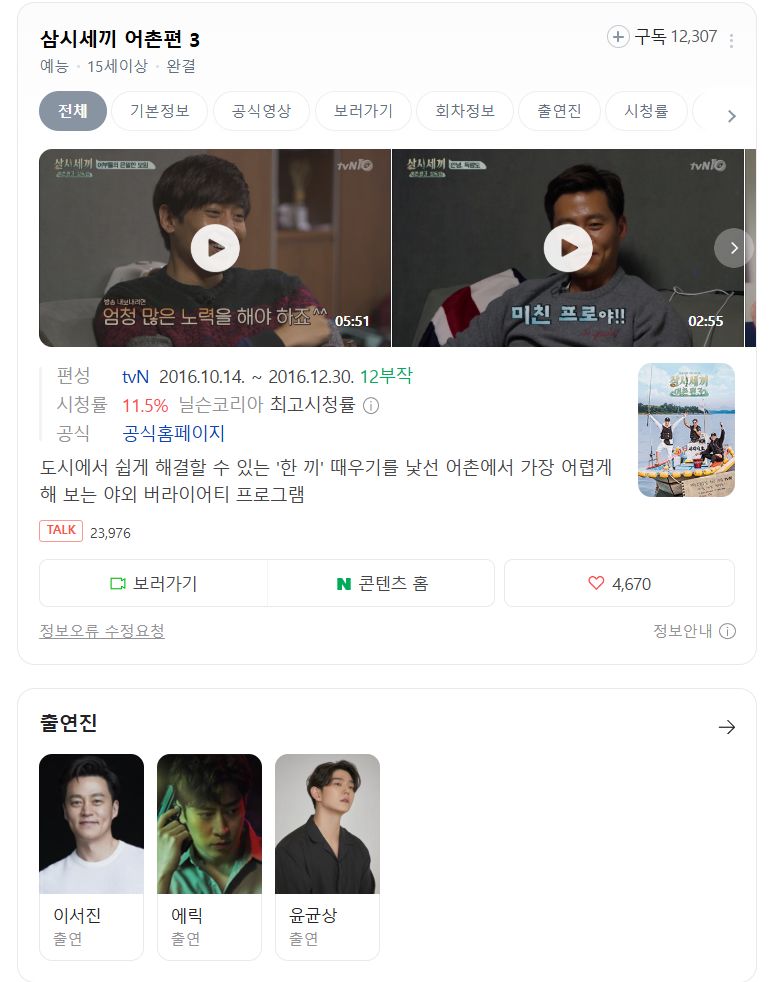The width and height of the screenshot is (772, 982).
Task: Open the 공식홈페이지 link
Action: click(173, 433)
